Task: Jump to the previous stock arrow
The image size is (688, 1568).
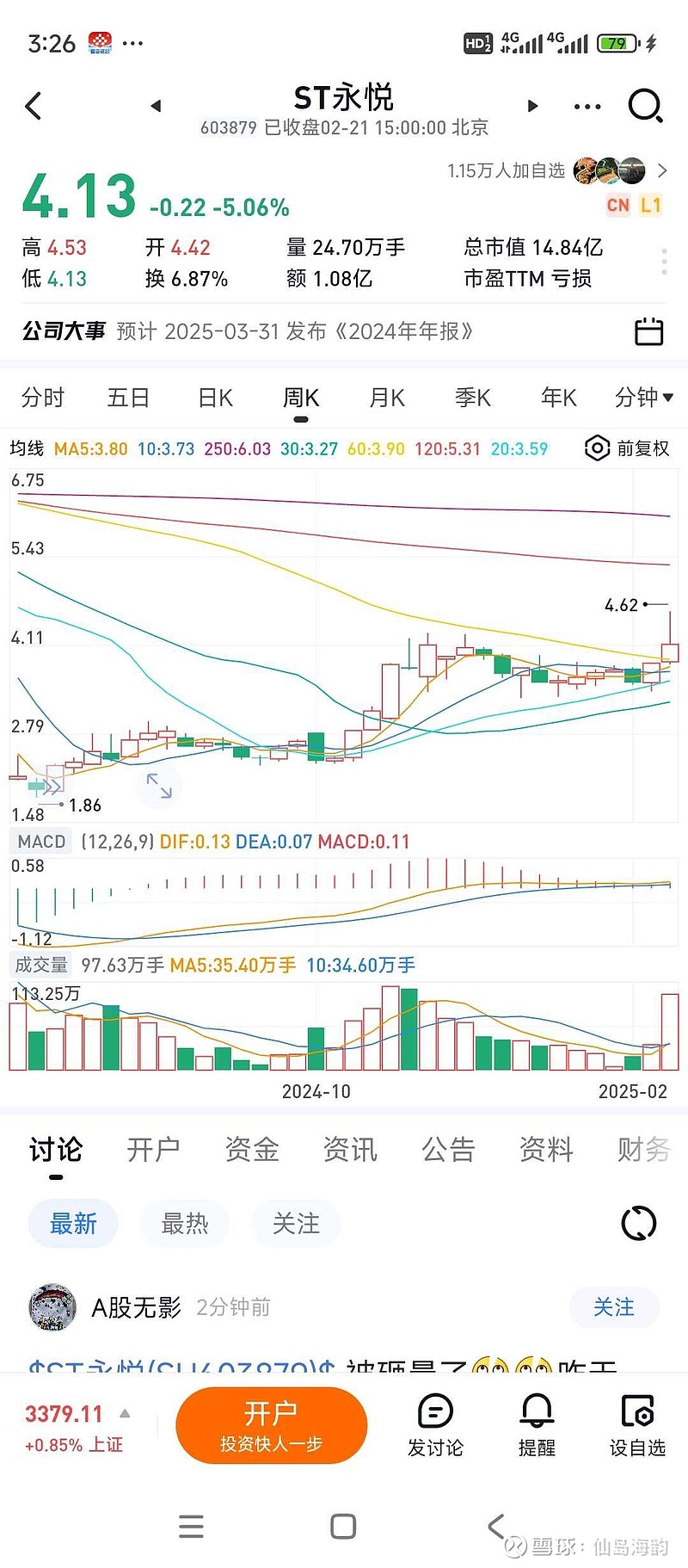Action: click(156, 106)
